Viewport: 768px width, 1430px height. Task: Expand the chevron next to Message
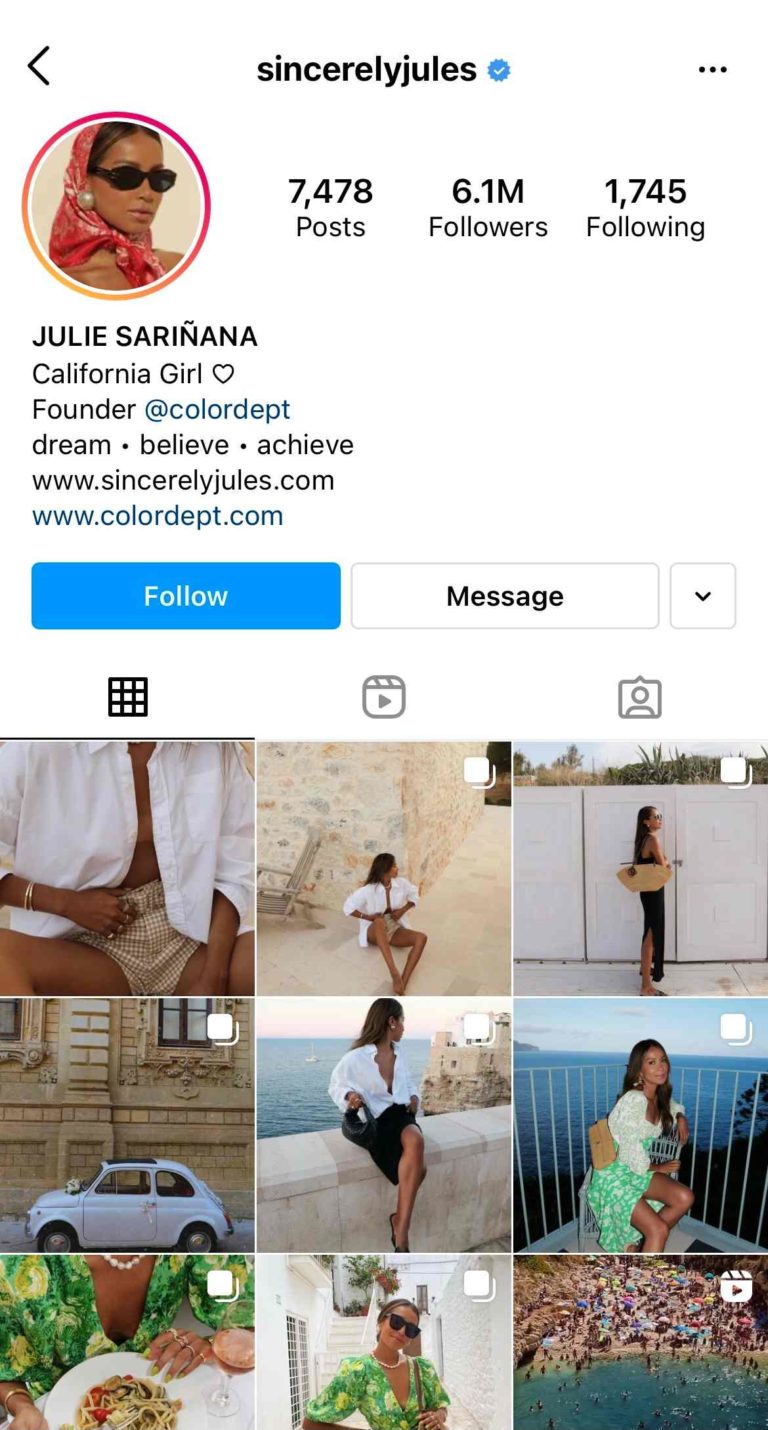(702, 595)
